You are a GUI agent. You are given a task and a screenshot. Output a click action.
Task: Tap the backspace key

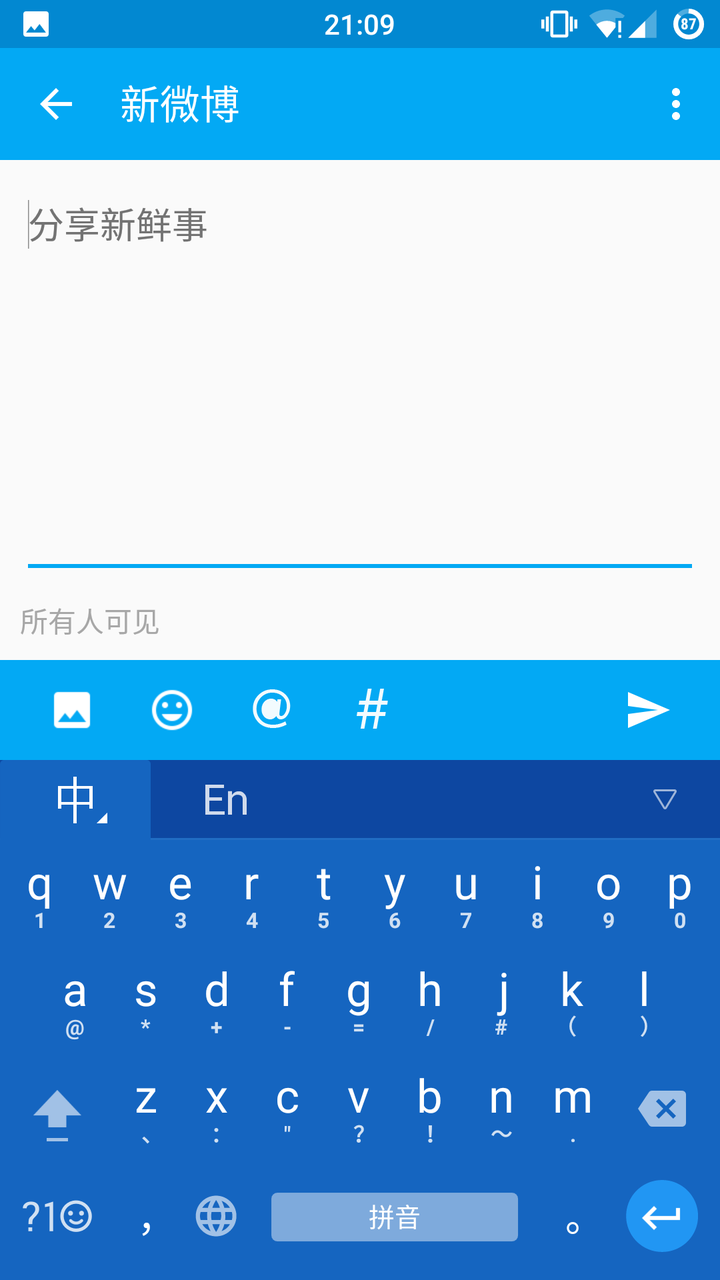(x=662, y=1108)
